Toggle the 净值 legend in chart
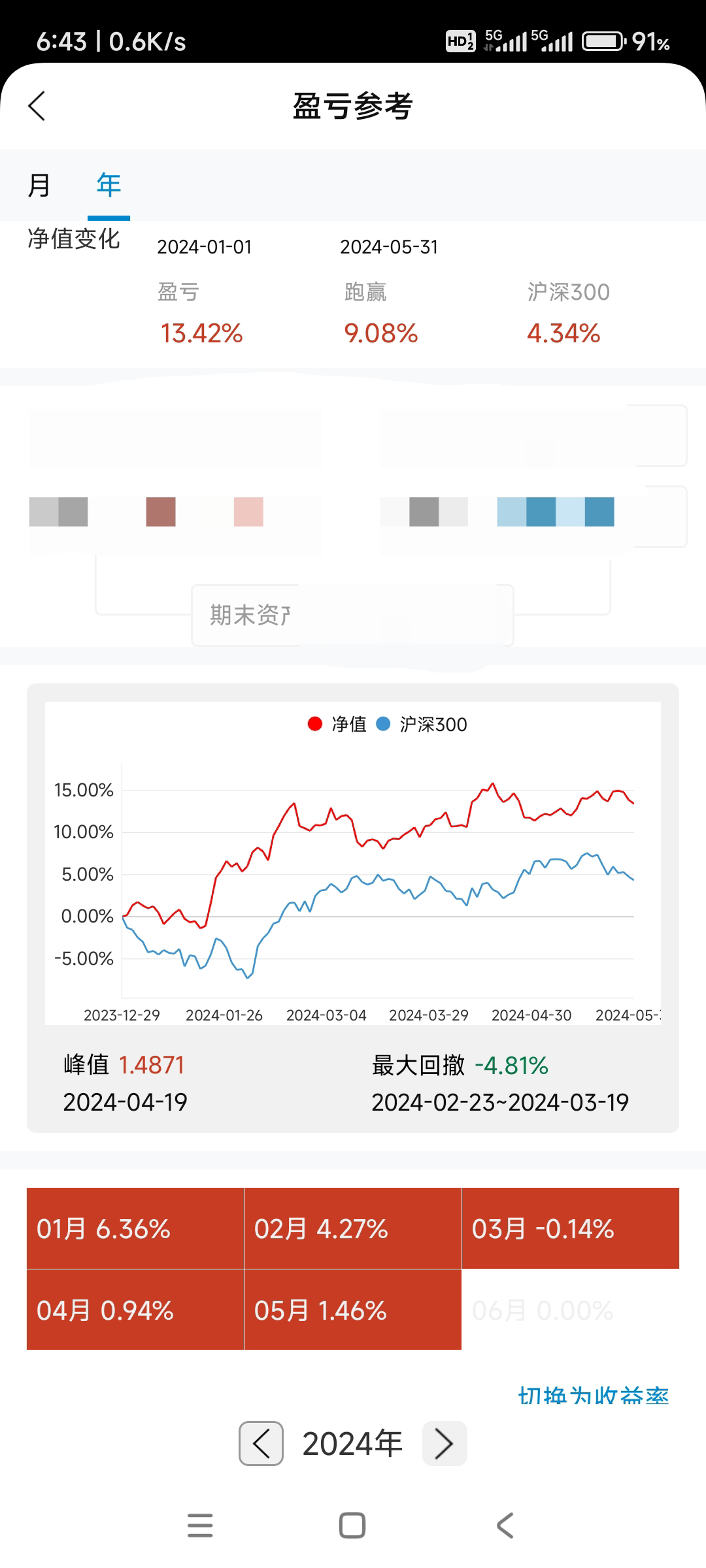 point(337,724)
